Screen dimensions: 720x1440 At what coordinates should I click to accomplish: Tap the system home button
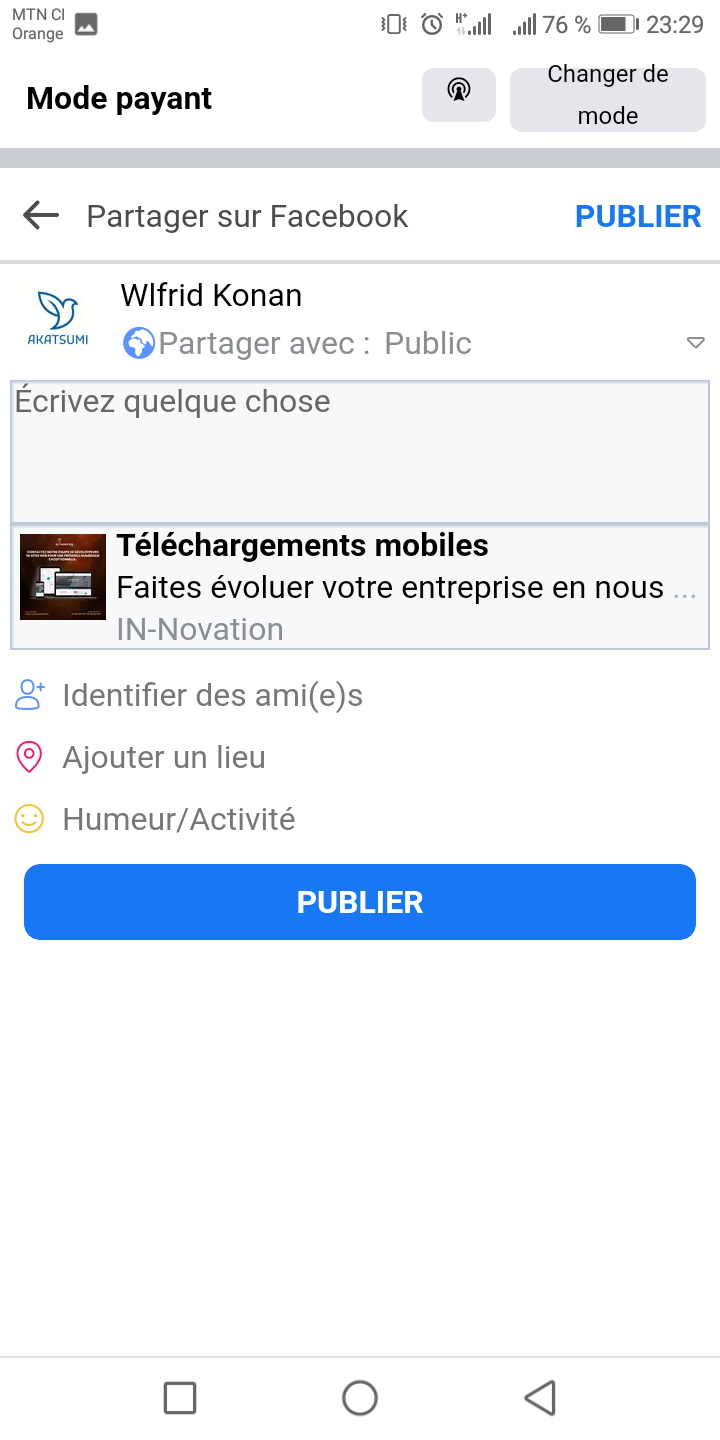(360, 1397)
